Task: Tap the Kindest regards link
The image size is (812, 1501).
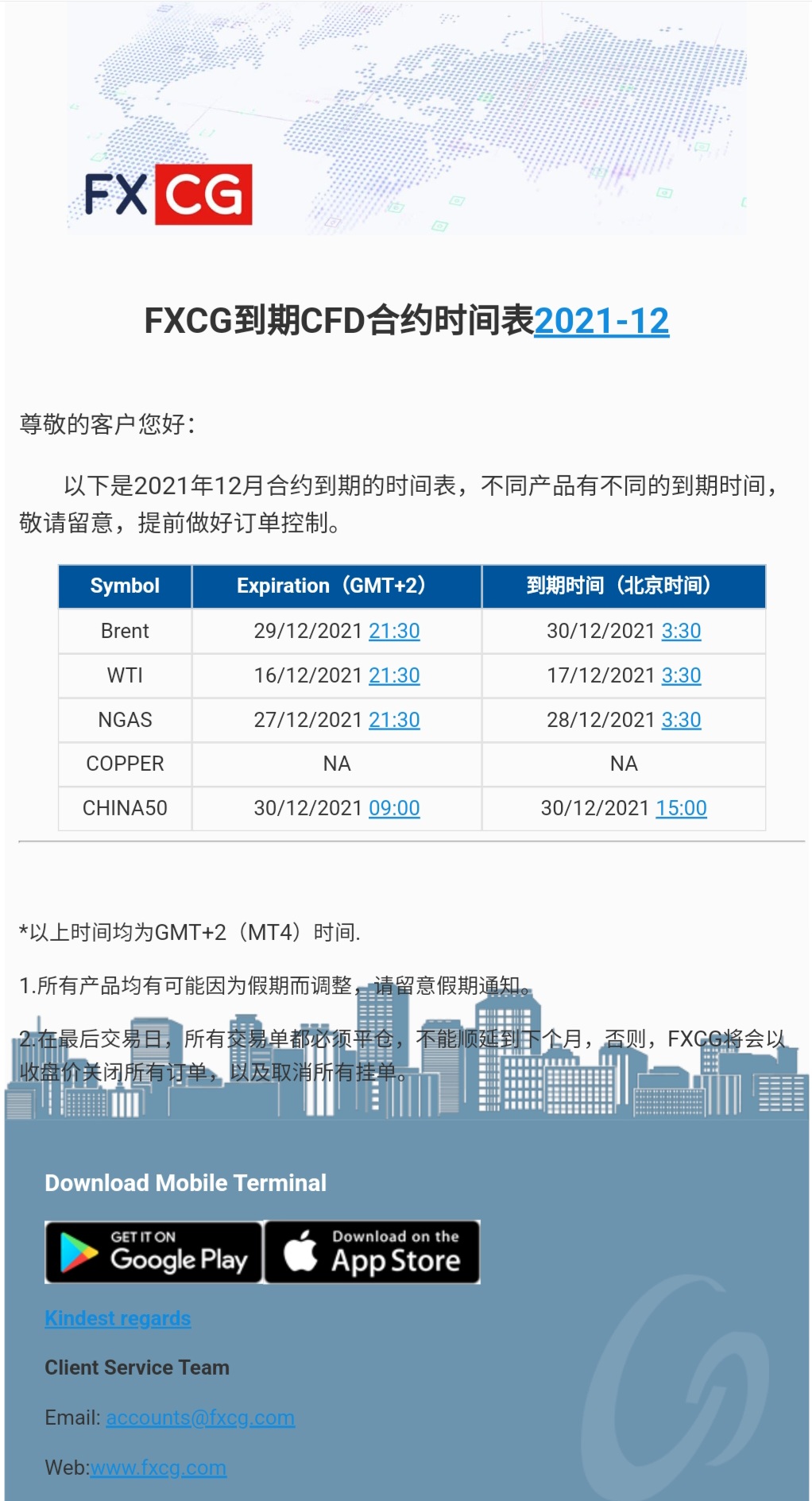Action: coord(118,1318)
